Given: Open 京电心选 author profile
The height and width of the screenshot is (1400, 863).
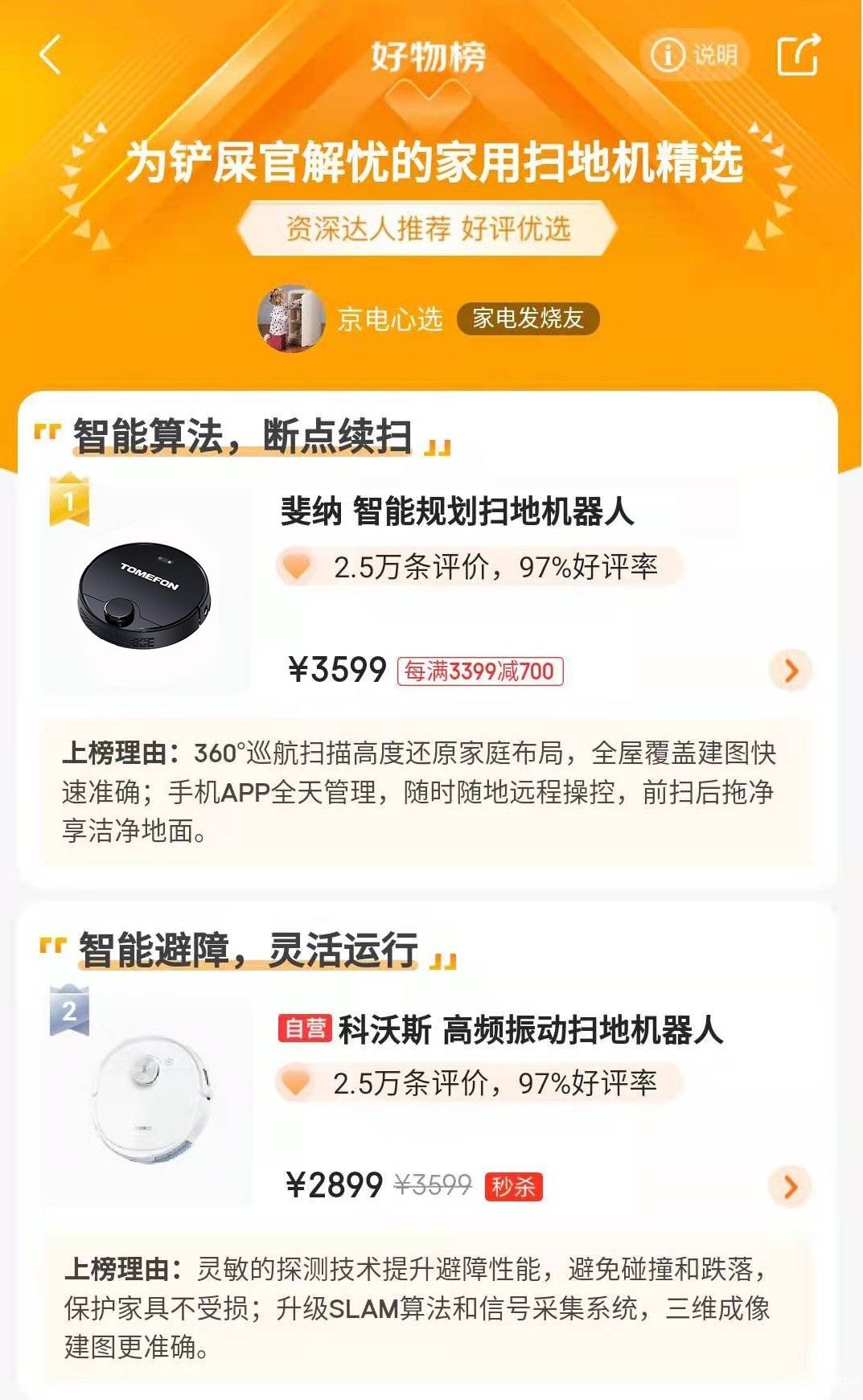Looking at the screenshot, I should [389, 318].
